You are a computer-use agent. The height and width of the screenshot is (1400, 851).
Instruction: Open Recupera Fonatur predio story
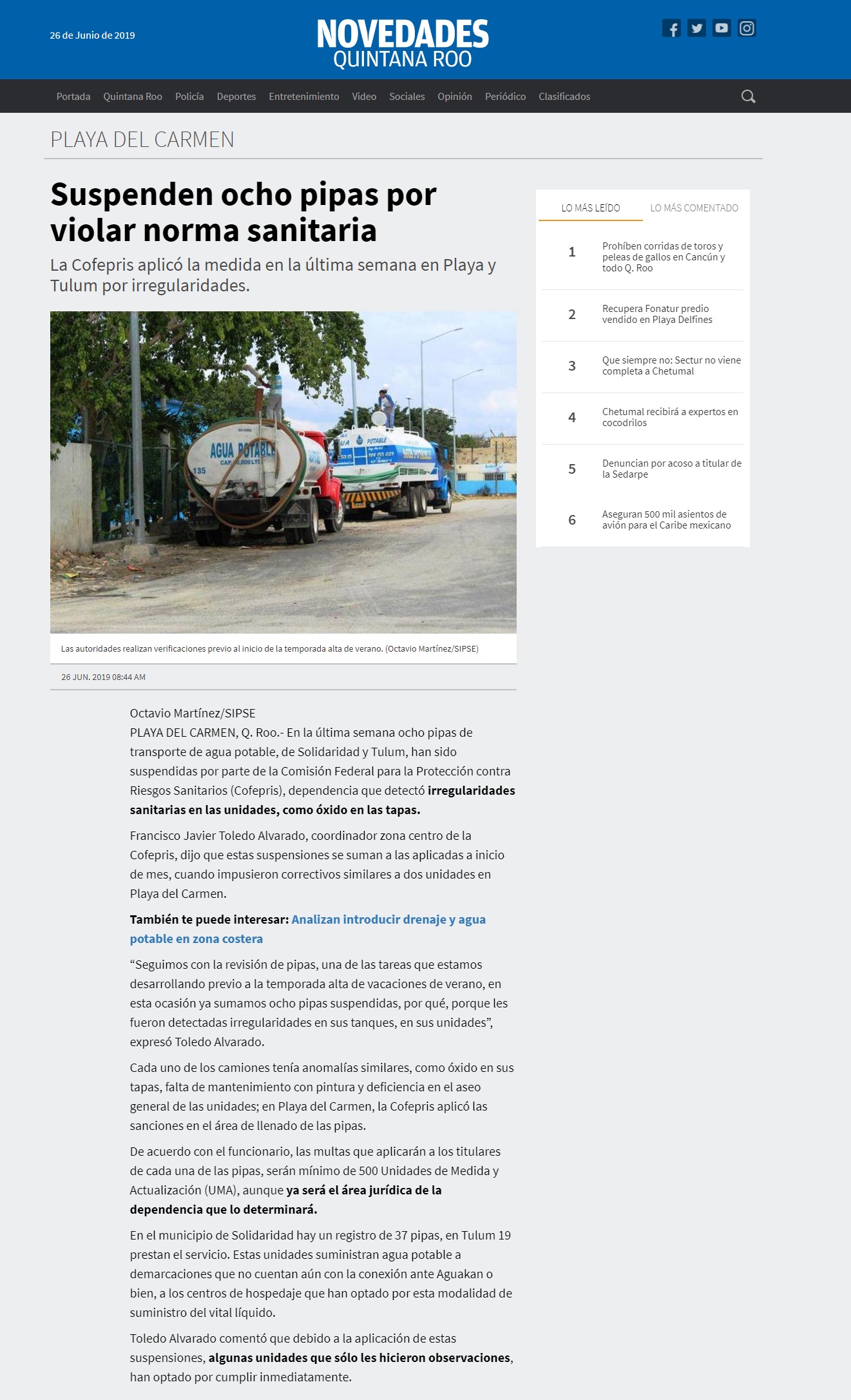pos(657,315)
